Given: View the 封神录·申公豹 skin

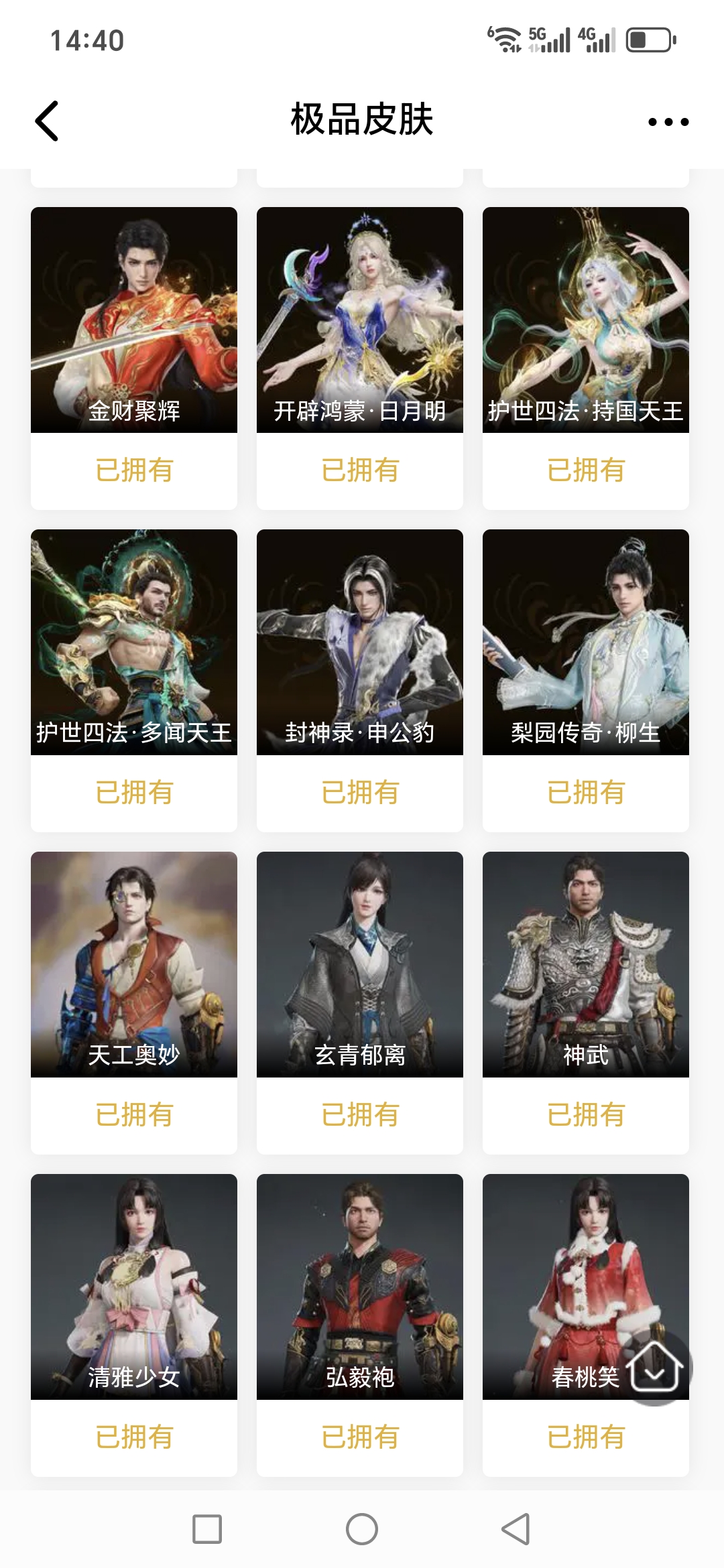Looking at the screenshot, I should click(x=360, y=642).
